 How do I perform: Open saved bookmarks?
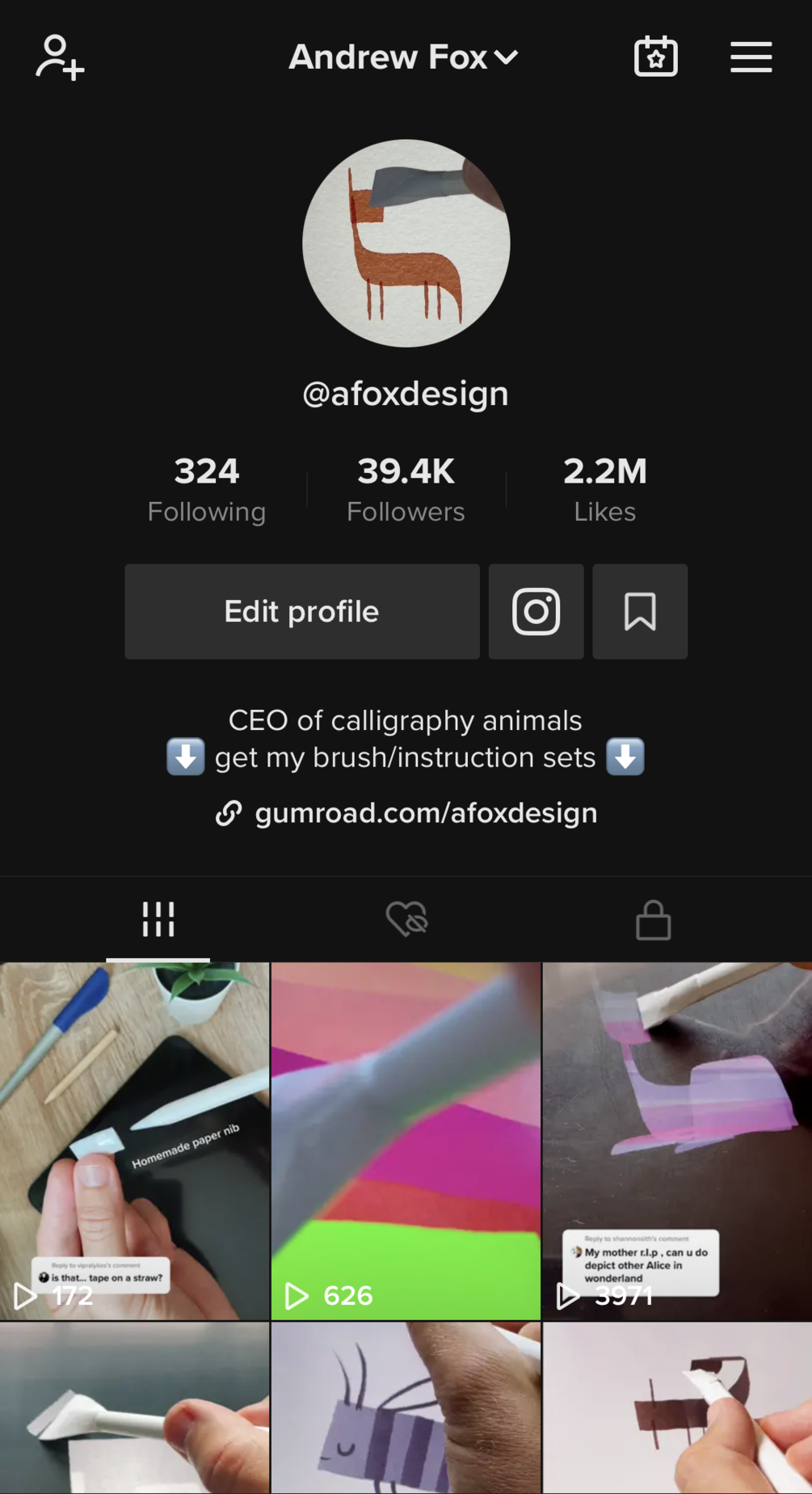coord(639,612)
